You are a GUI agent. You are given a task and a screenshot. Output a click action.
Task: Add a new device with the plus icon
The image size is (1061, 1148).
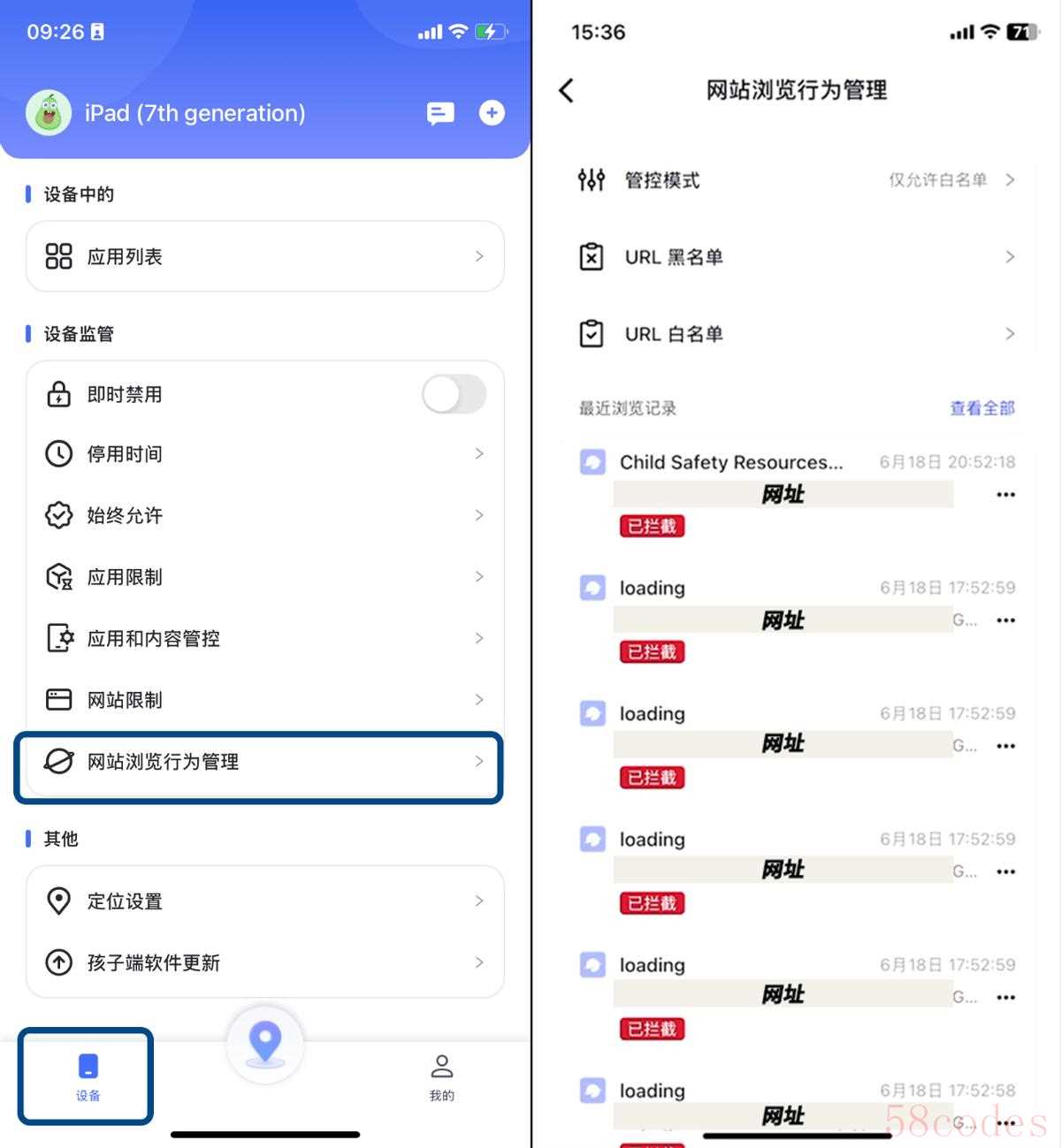coord(492,112)
